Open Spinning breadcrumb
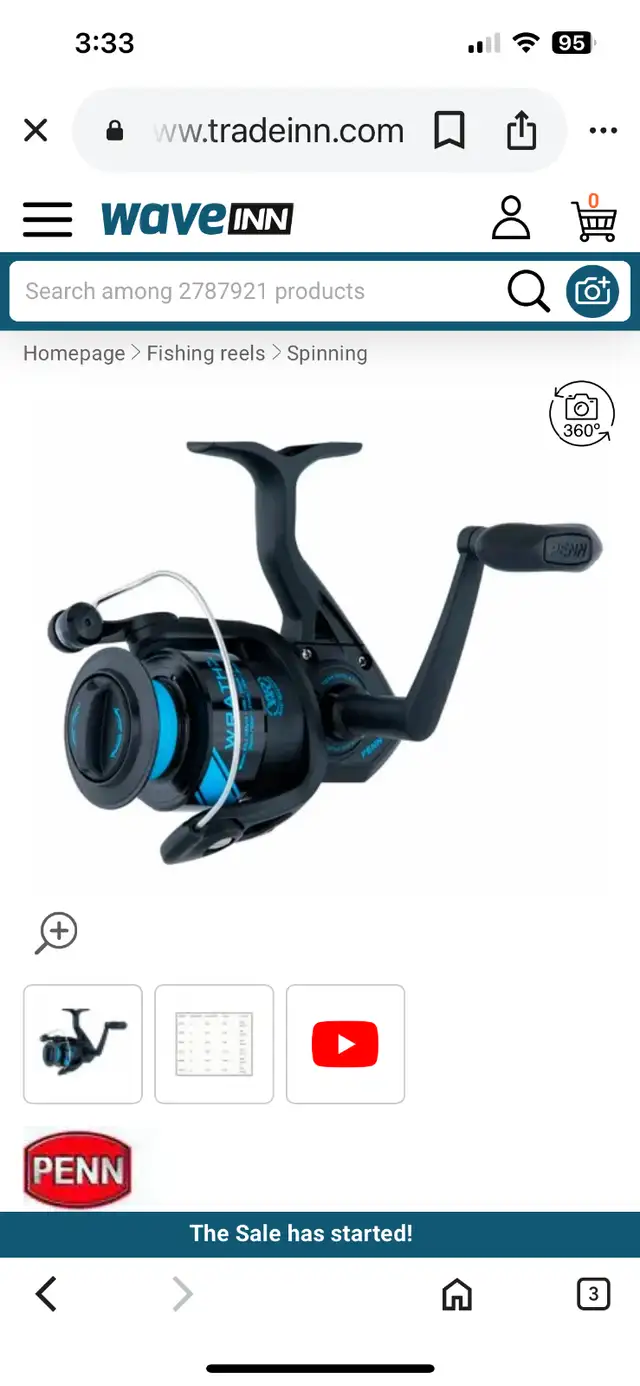640x1386 pixels. 327,353
